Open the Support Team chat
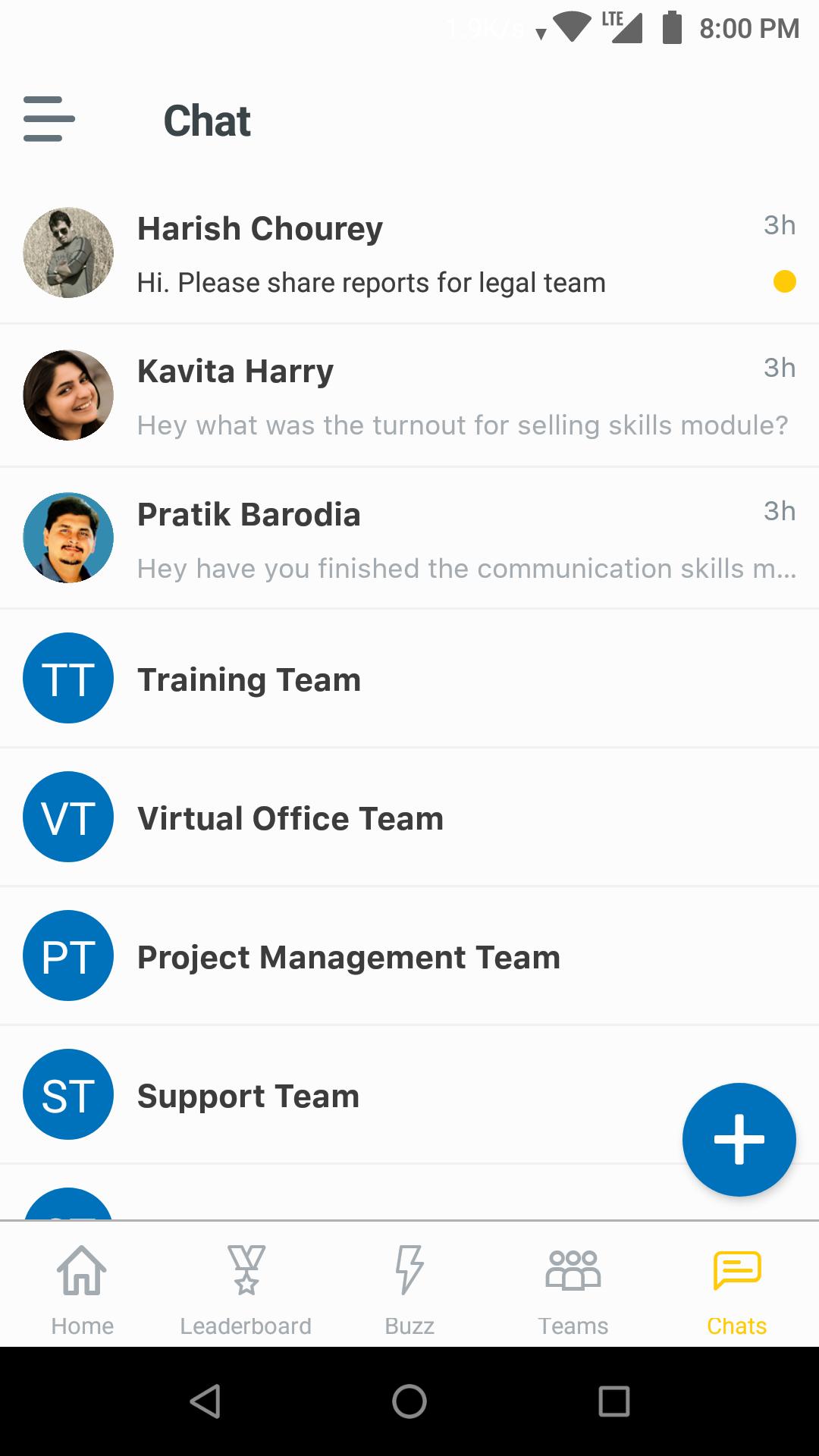819x1456 pixels. [341, 1095]
